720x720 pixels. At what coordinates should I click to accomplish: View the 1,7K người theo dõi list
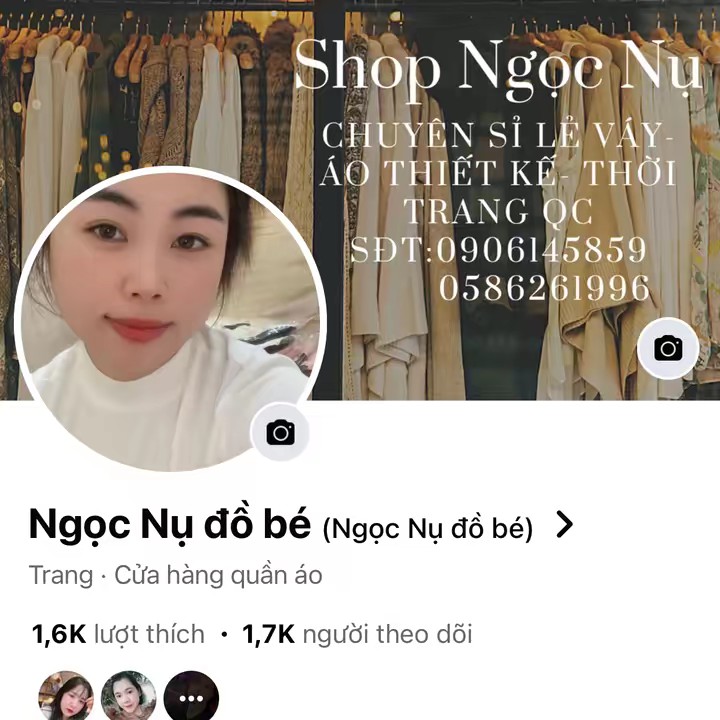(357, 634)
